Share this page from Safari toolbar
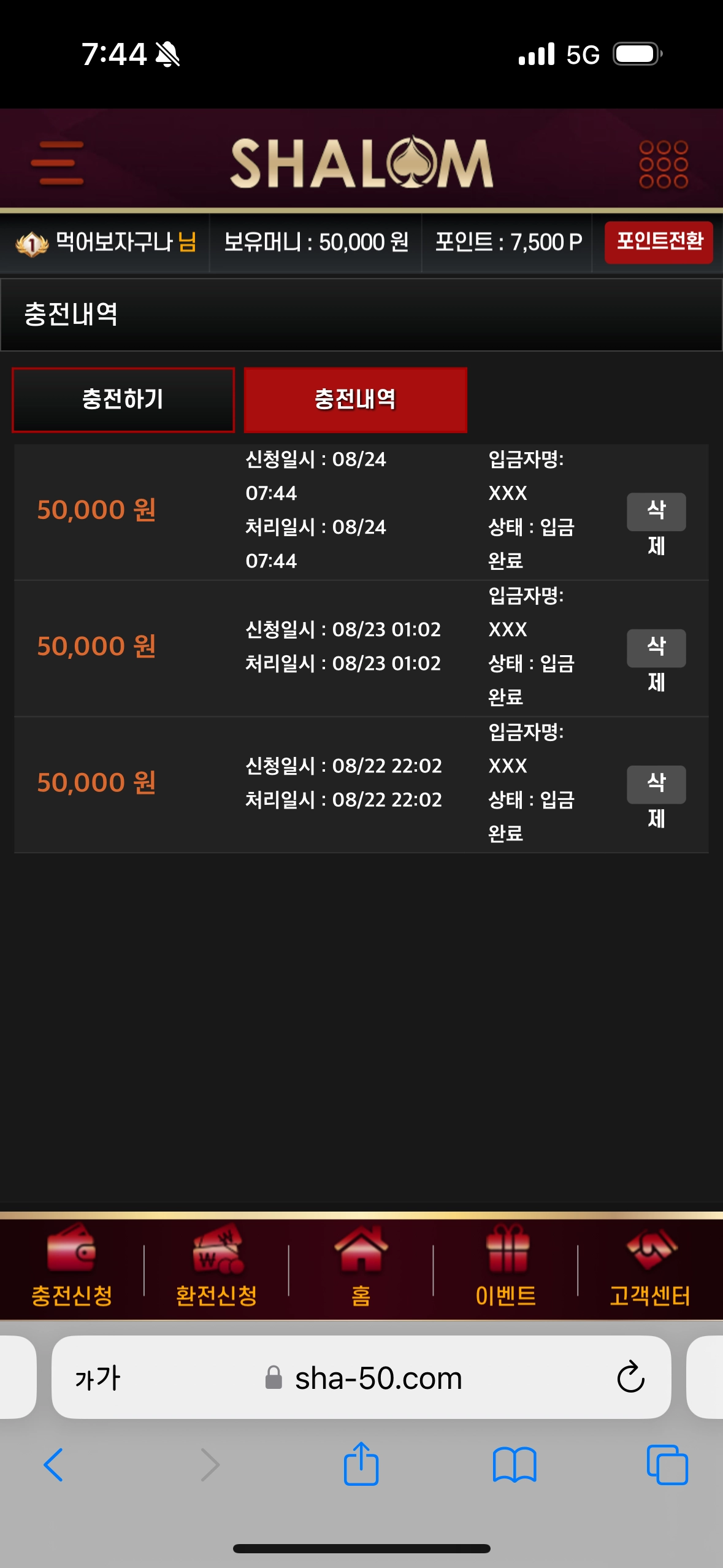Image resolution: width=723 pixels, height=1568 pixels. point(361,1464)
